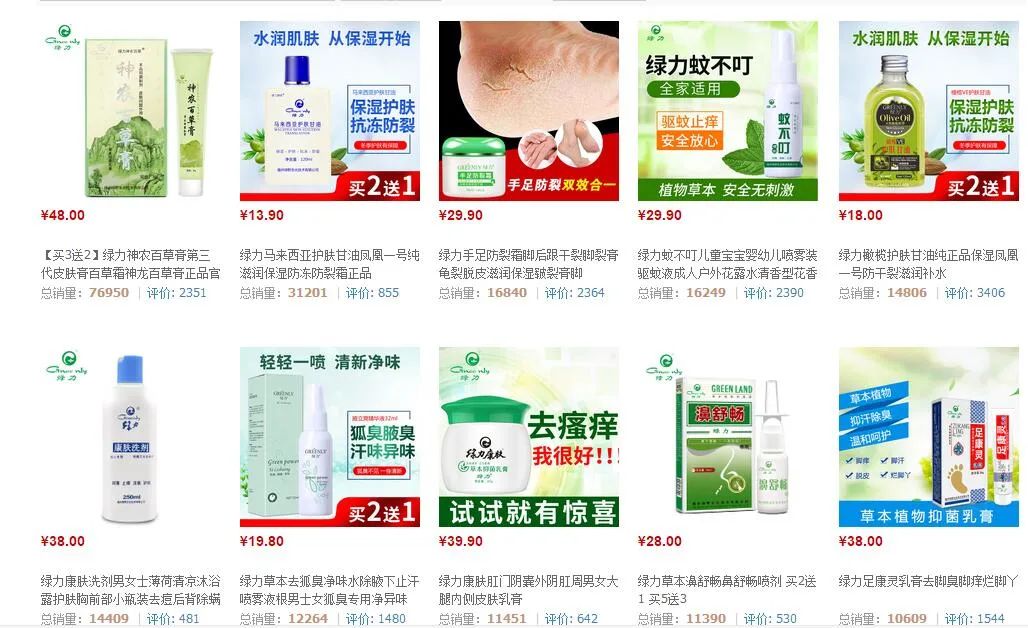This screenshot has width=1028, height=628.
Task: Open the 足康灵乳膏 product image
Action: click(927, 437)
